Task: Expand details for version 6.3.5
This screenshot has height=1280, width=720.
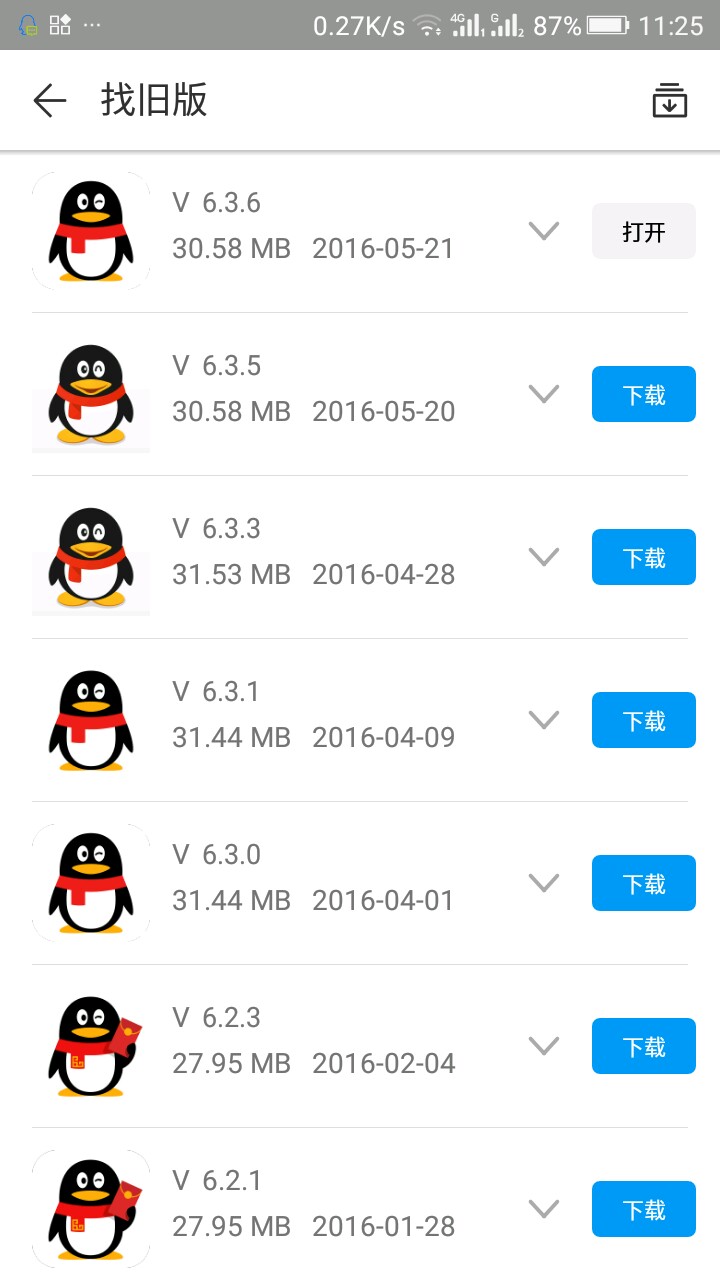Action: coord(543,394)
